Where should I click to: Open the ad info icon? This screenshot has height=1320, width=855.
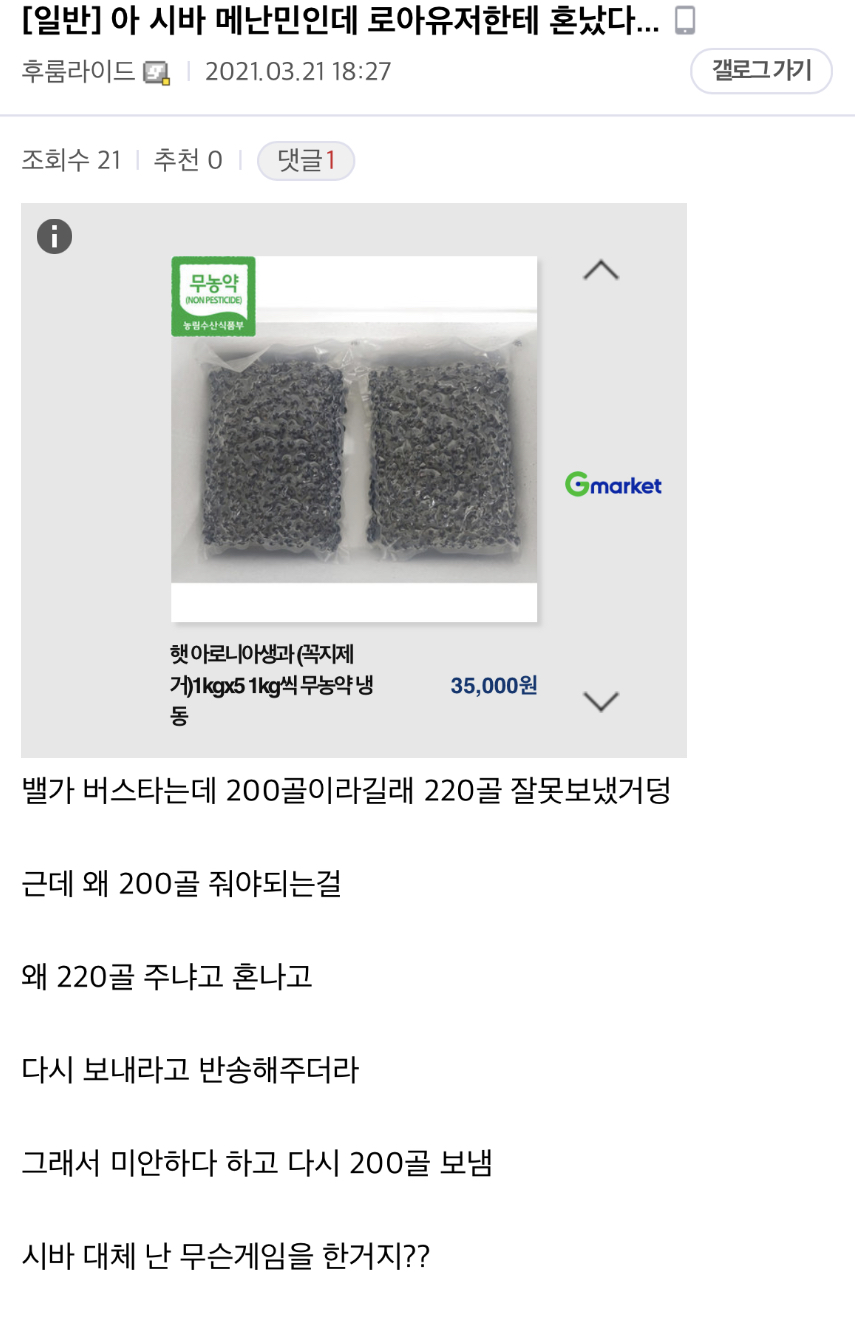click(54, 237)
